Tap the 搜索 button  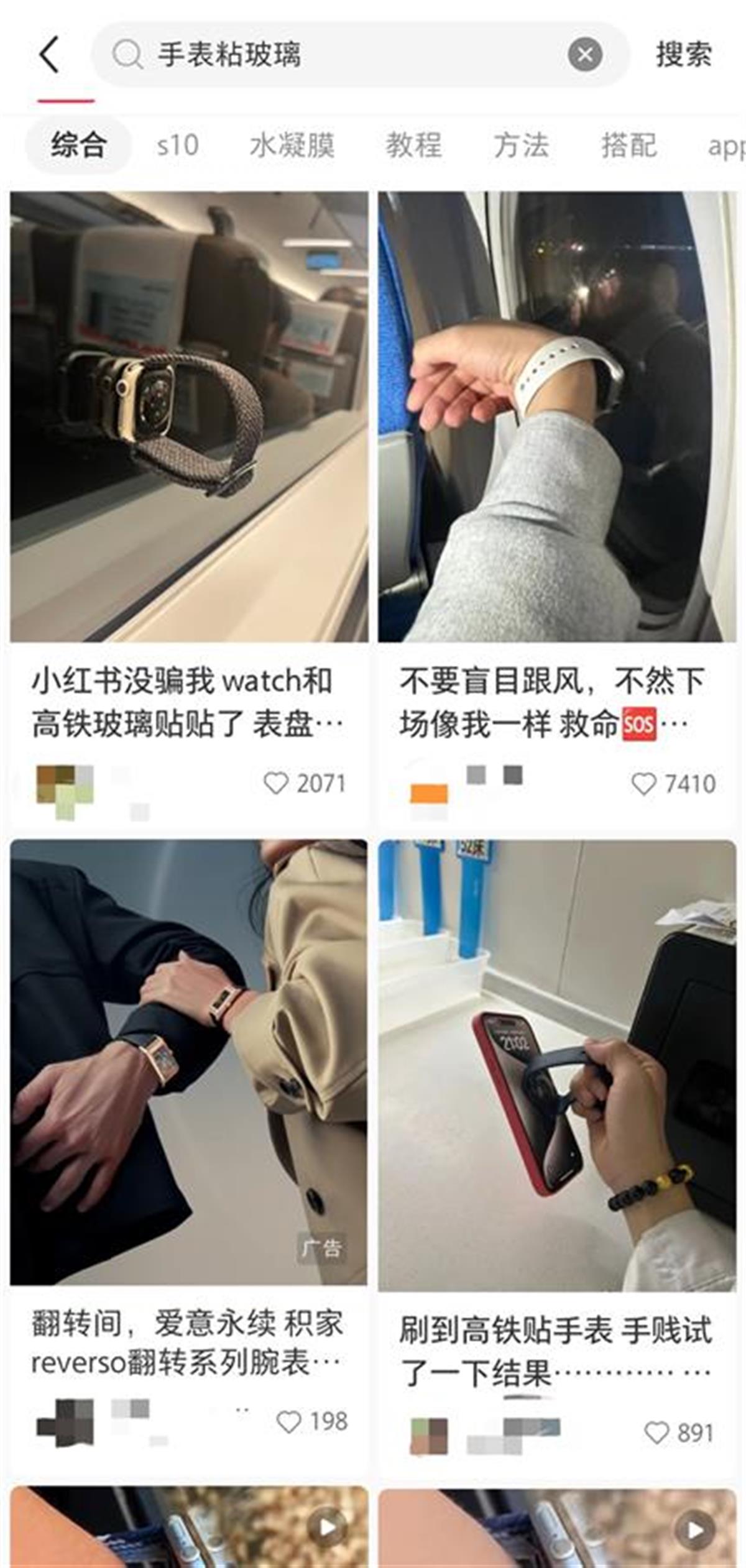point(684,55)
